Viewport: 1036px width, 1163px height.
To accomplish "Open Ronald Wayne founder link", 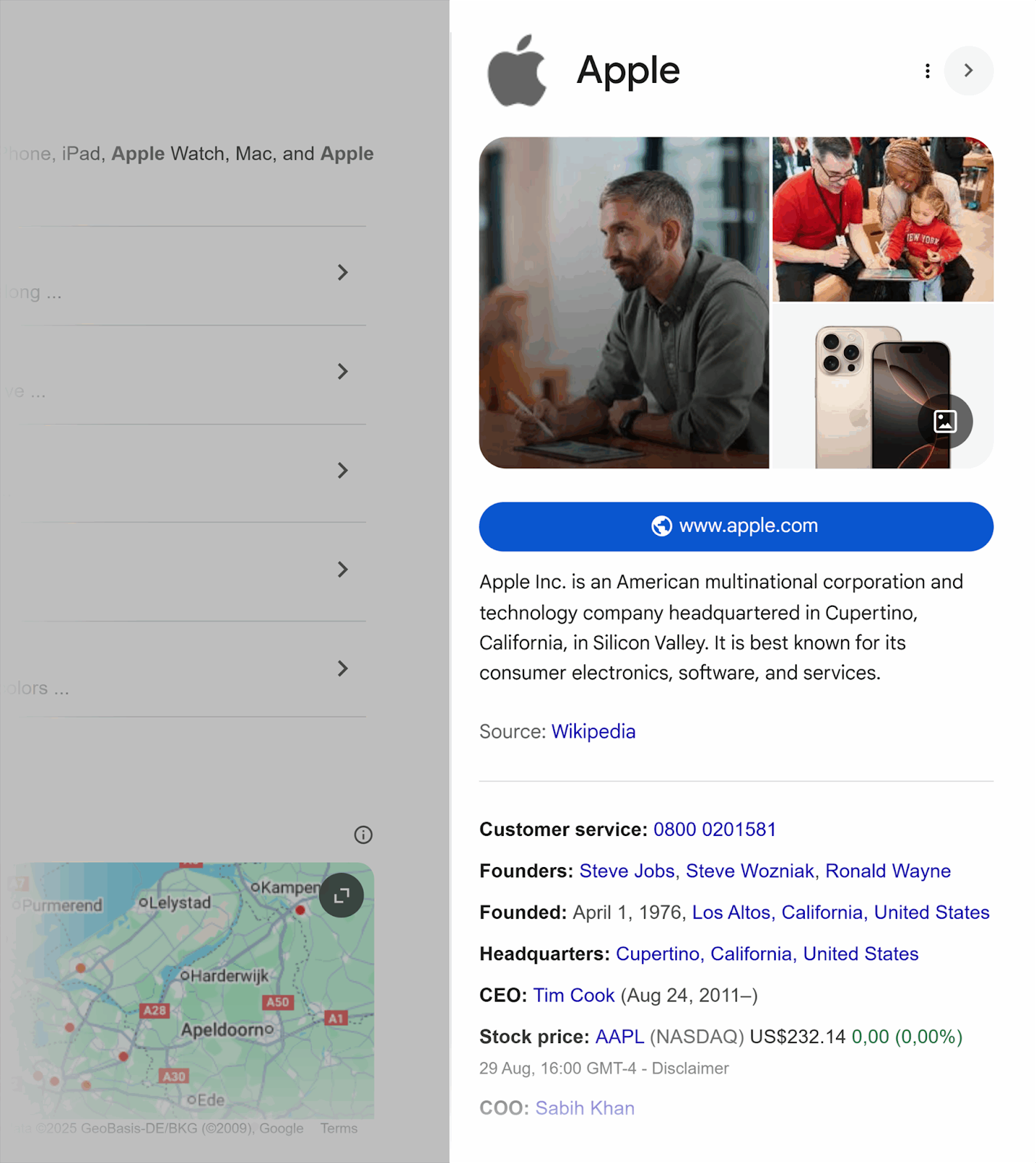I will pos(888,871).
